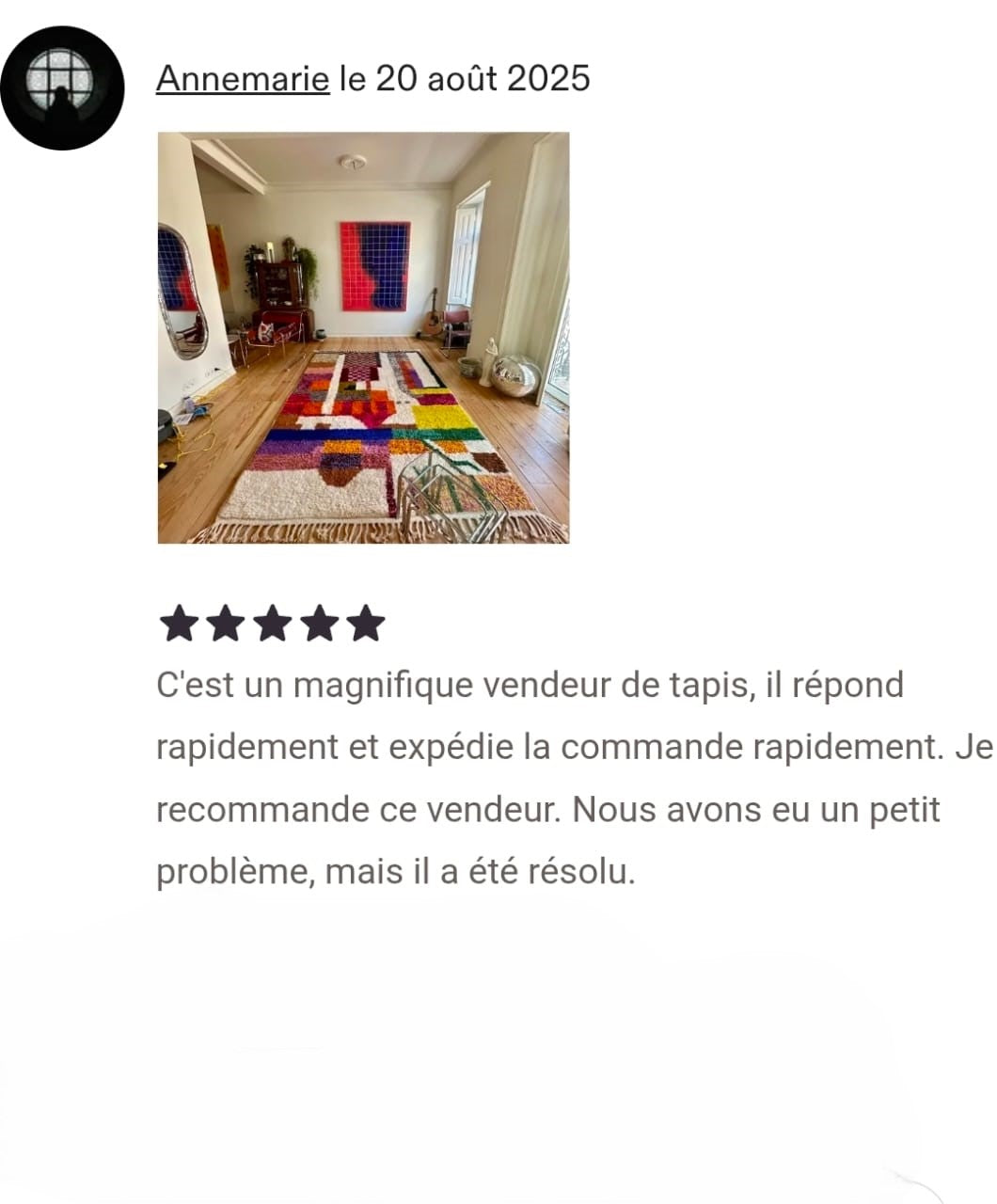Enlarge the review photo of the rug
The image size is (997, 1204).
tap(363, 338)
